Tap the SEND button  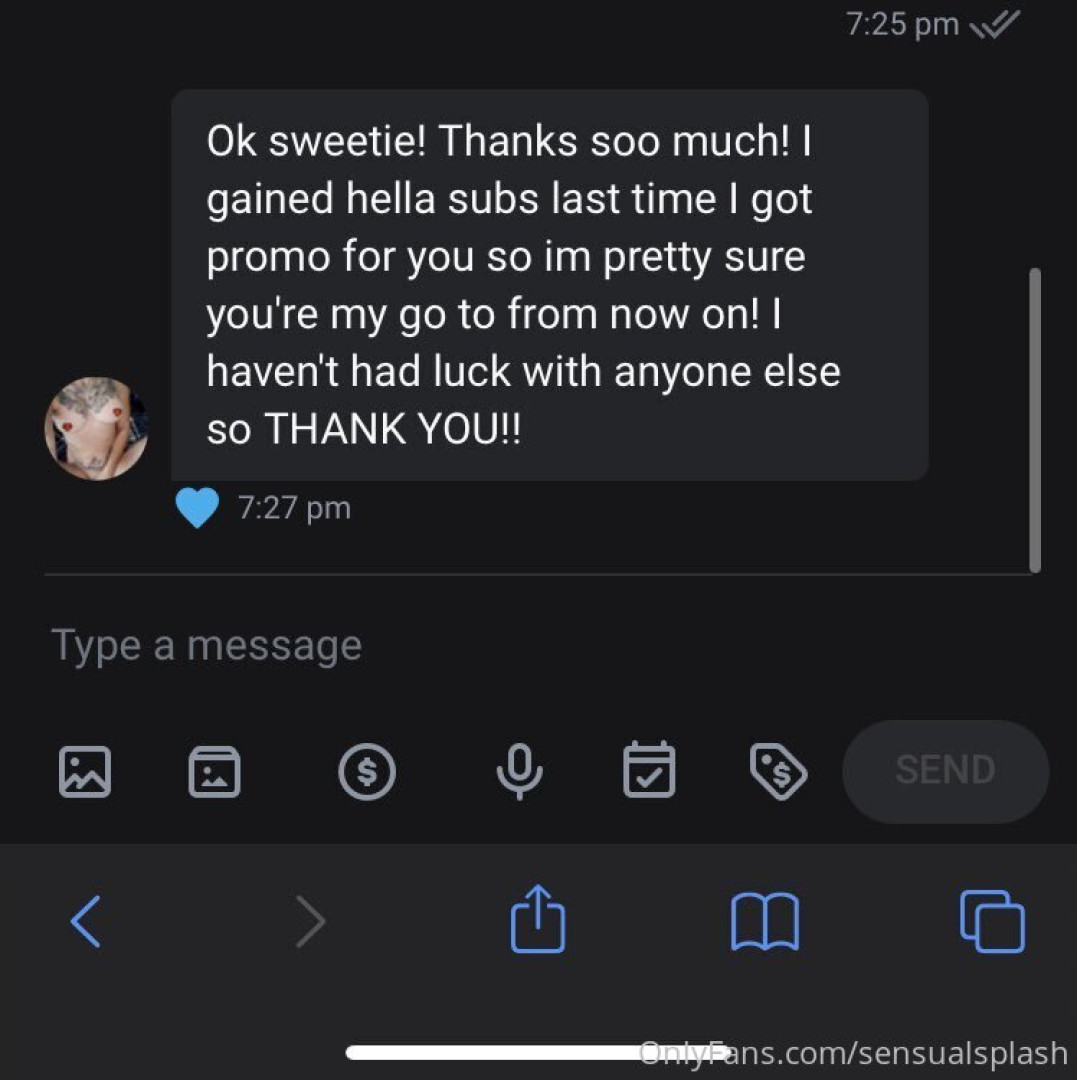945,770
